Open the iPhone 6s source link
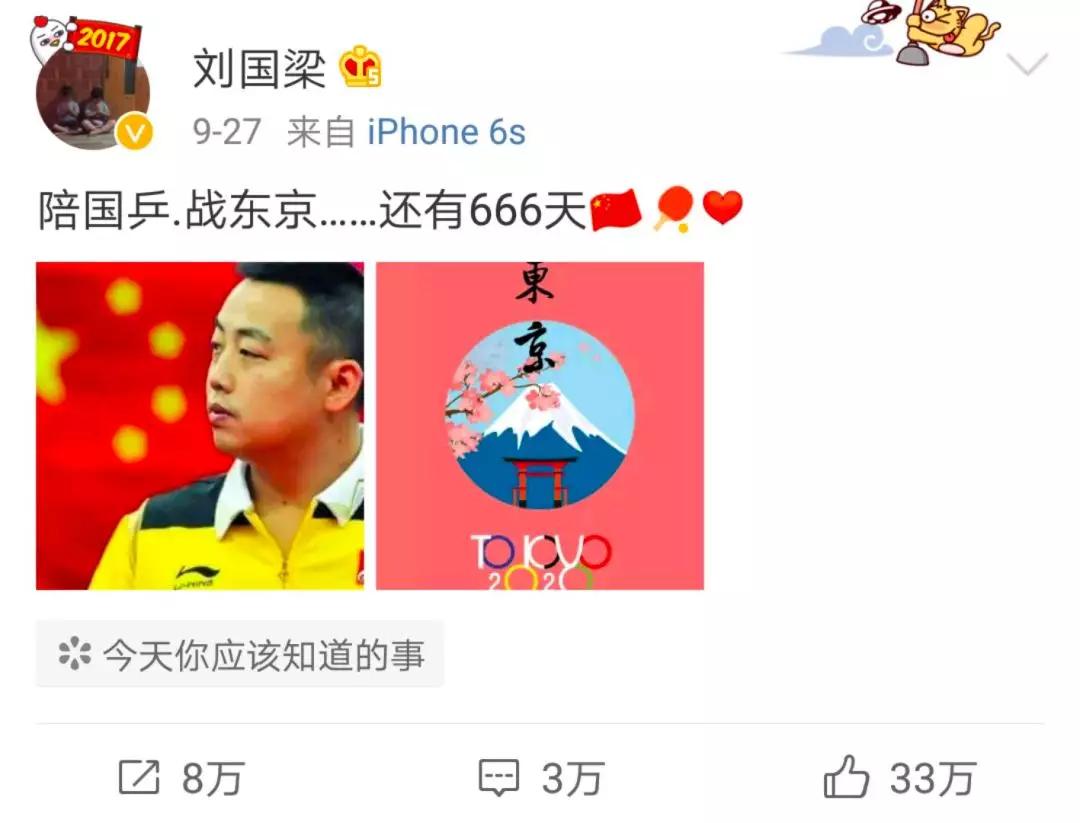 [x=446, y=132]
